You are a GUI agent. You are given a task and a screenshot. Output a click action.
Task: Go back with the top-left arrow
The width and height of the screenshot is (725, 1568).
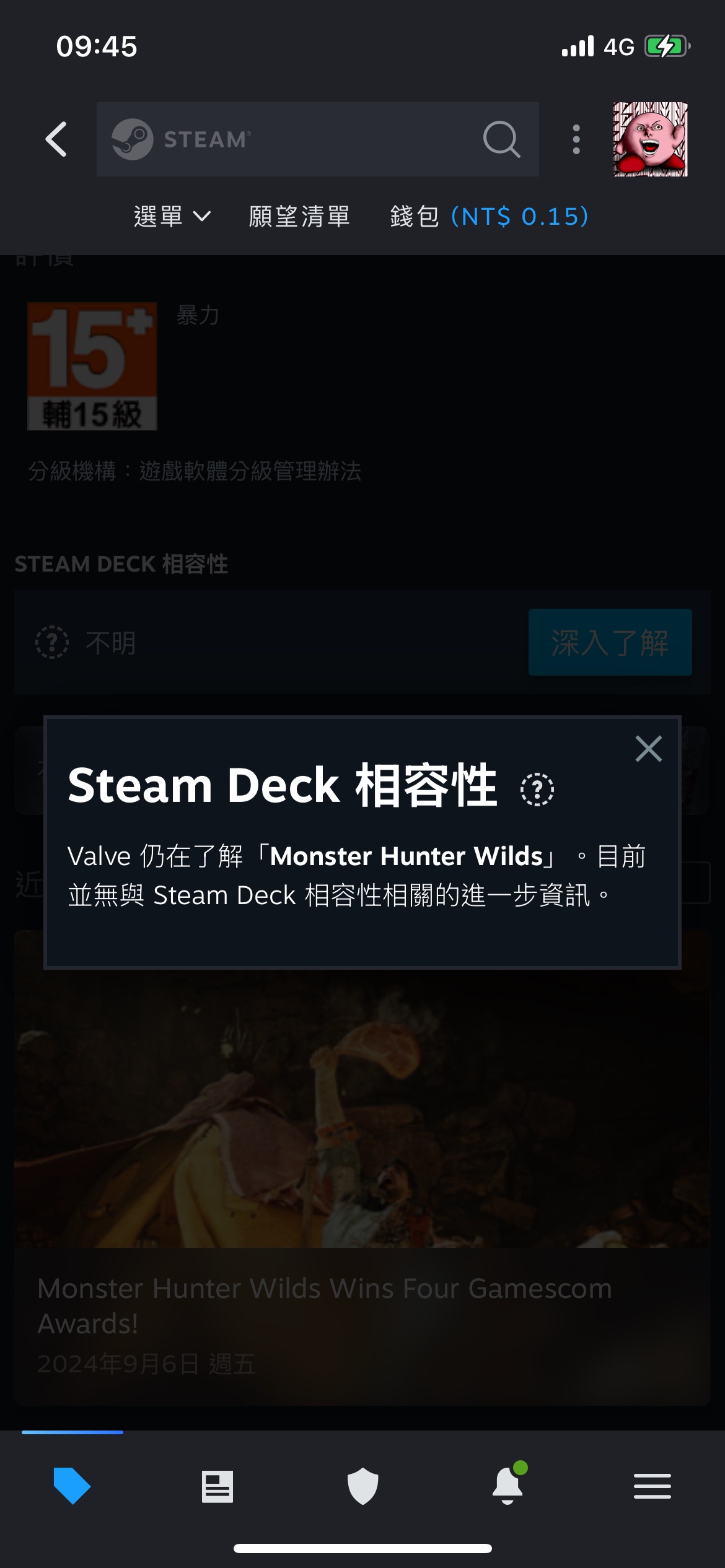pyautogui.click(x=56, y=139)
